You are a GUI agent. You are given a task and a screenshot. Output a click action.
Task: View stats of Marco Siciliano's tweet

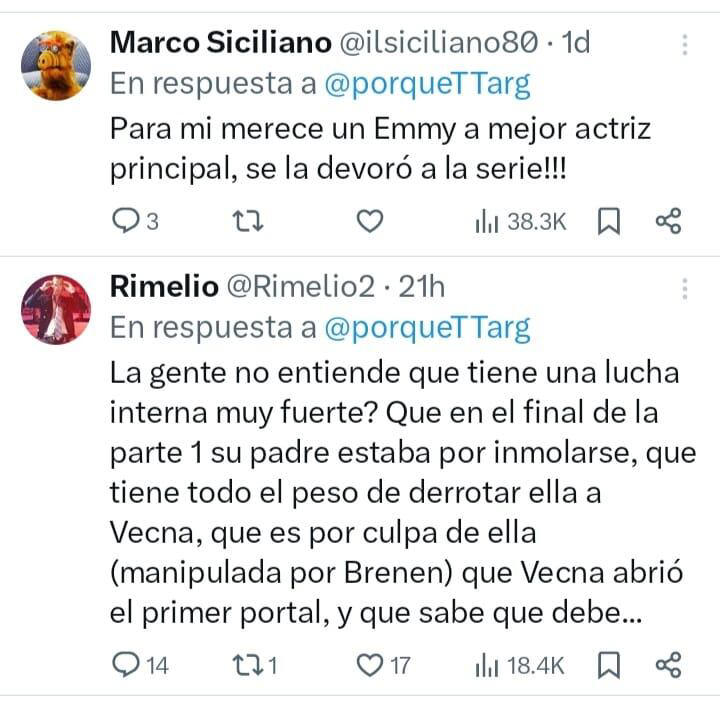tap(520, 222)
